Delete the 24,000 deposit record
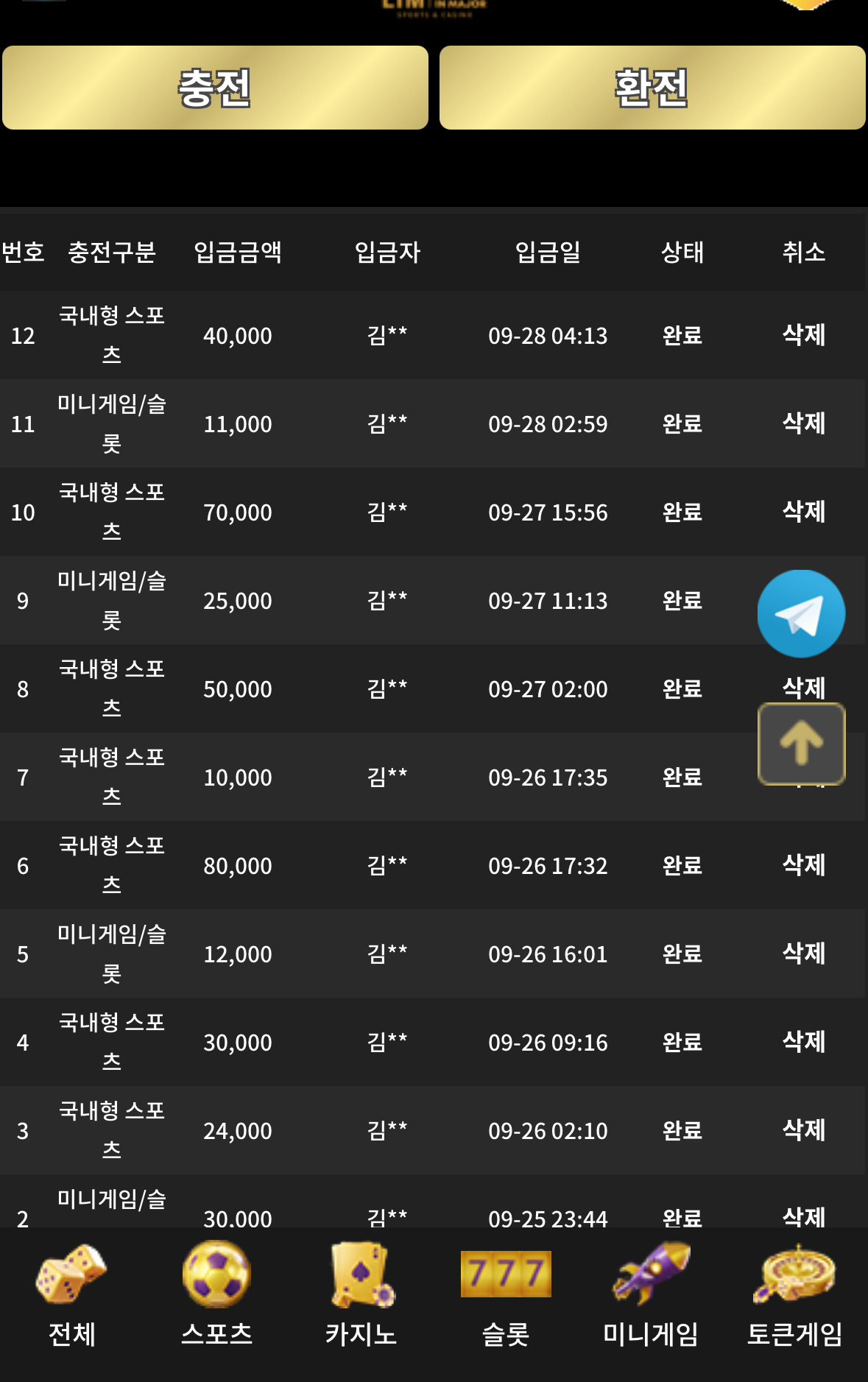 [x=803, y=1130]
